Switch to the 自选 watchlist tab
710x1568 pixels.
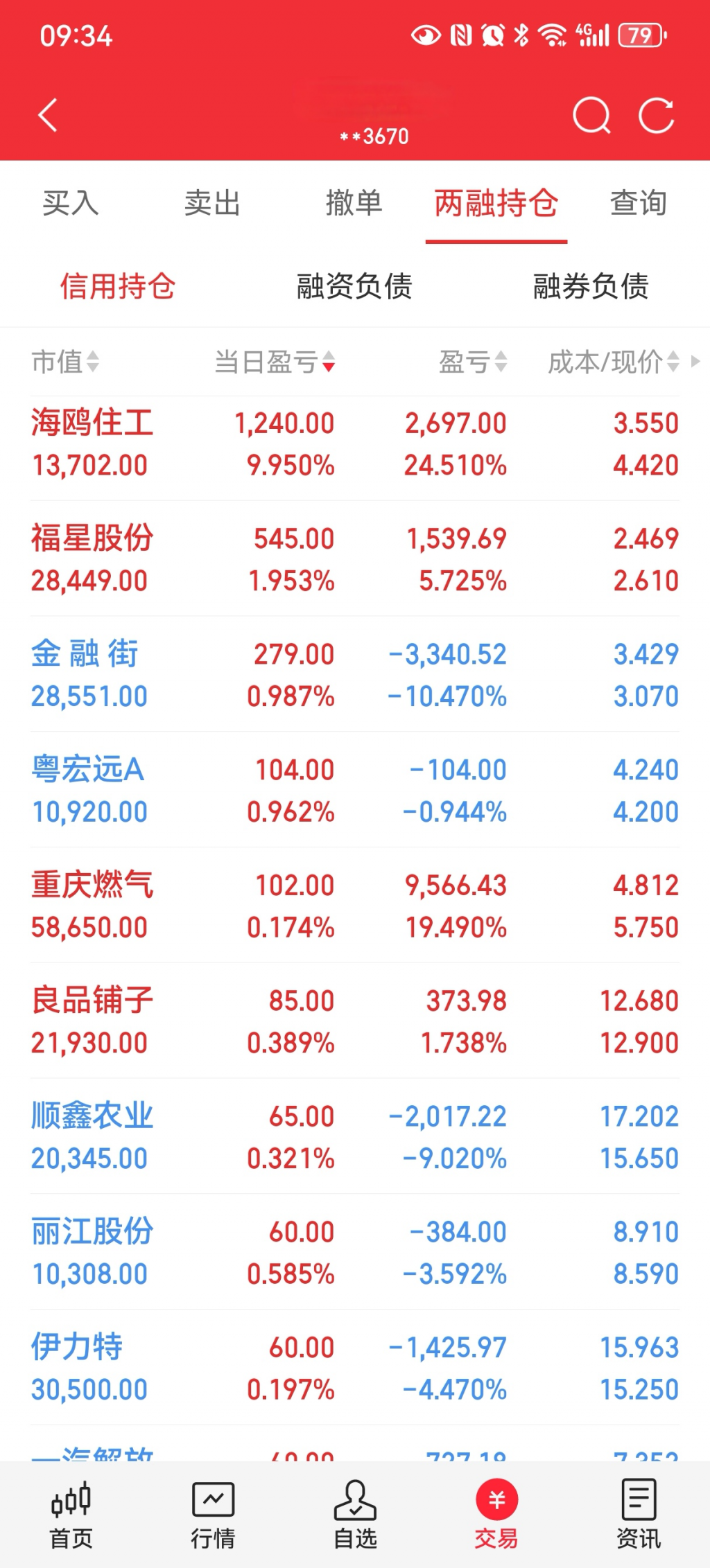point(355,1515)
